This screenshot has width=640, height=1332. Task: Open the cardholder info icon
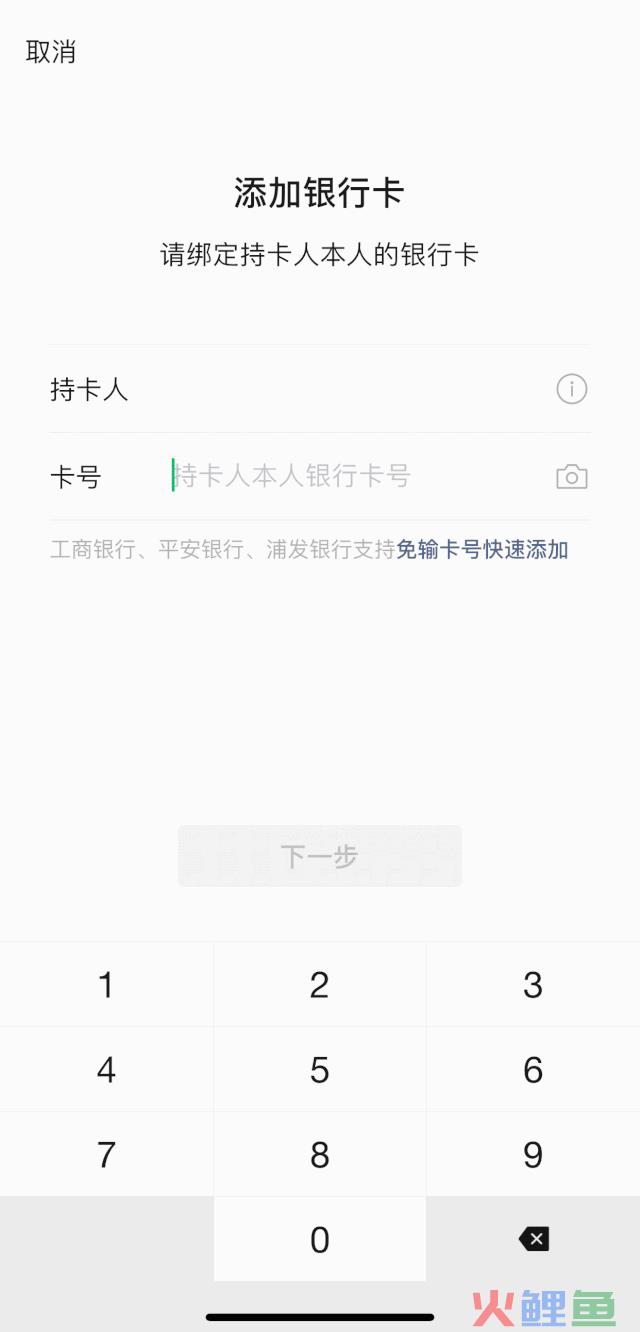coord(572,389)
